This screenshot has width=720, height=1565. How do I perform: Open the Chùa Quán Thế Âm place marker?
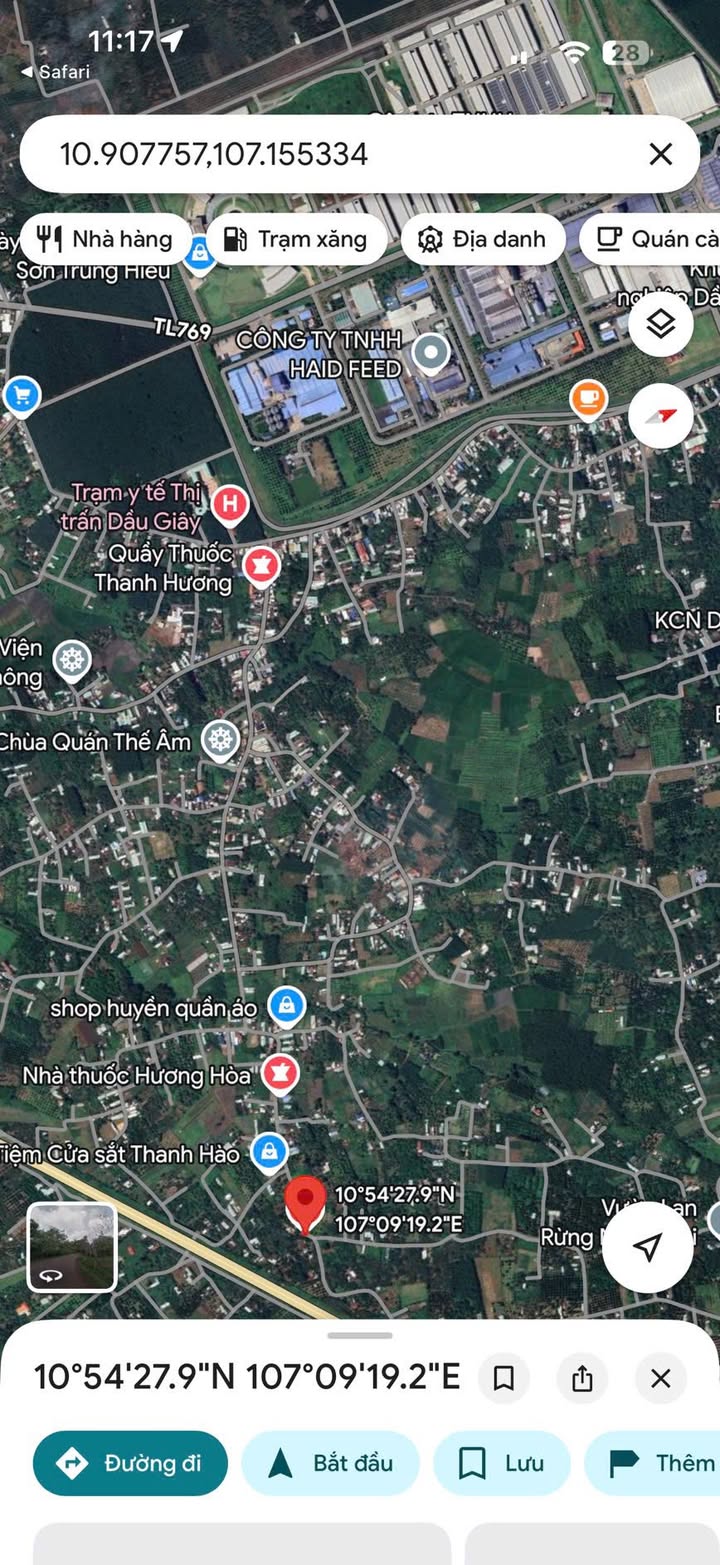(x=221, y=741)
